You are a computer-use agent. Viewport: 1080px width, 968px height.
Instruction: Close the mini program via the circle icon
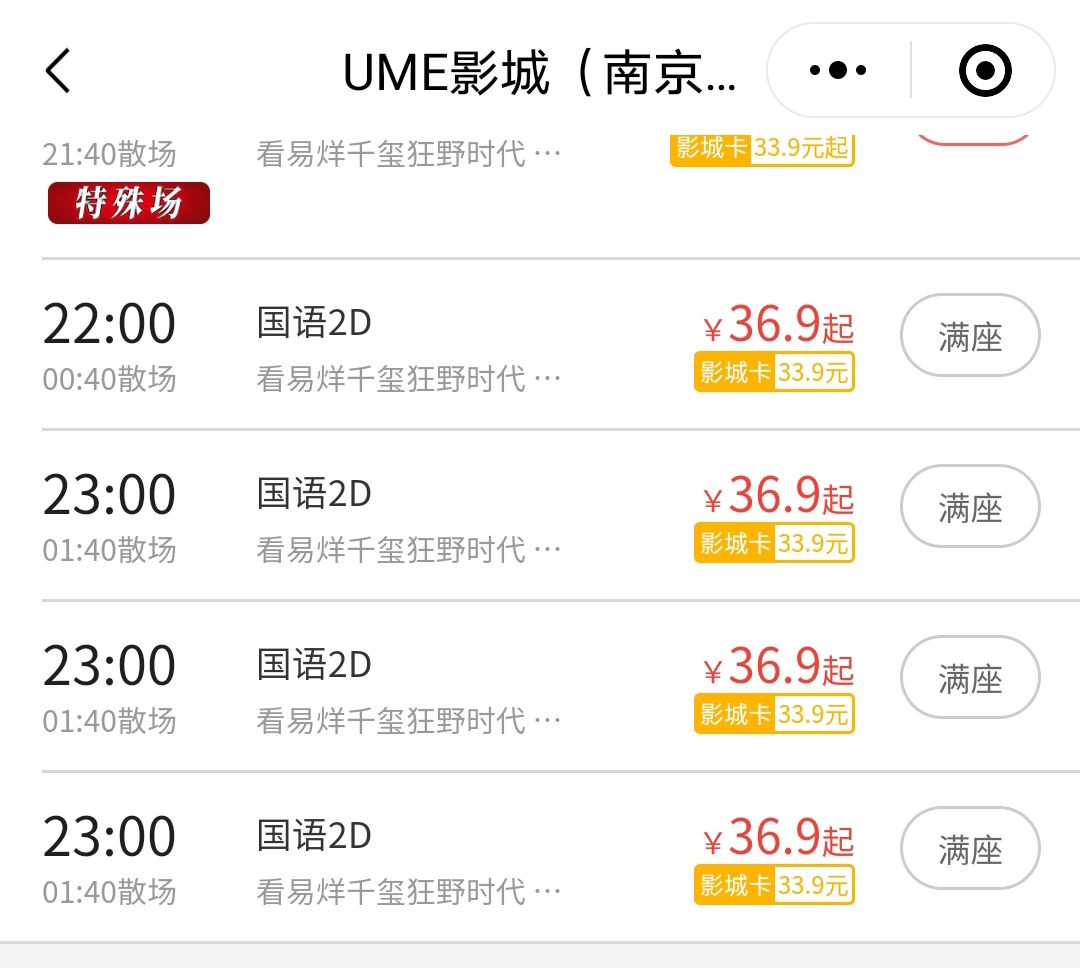coord(984,71)
